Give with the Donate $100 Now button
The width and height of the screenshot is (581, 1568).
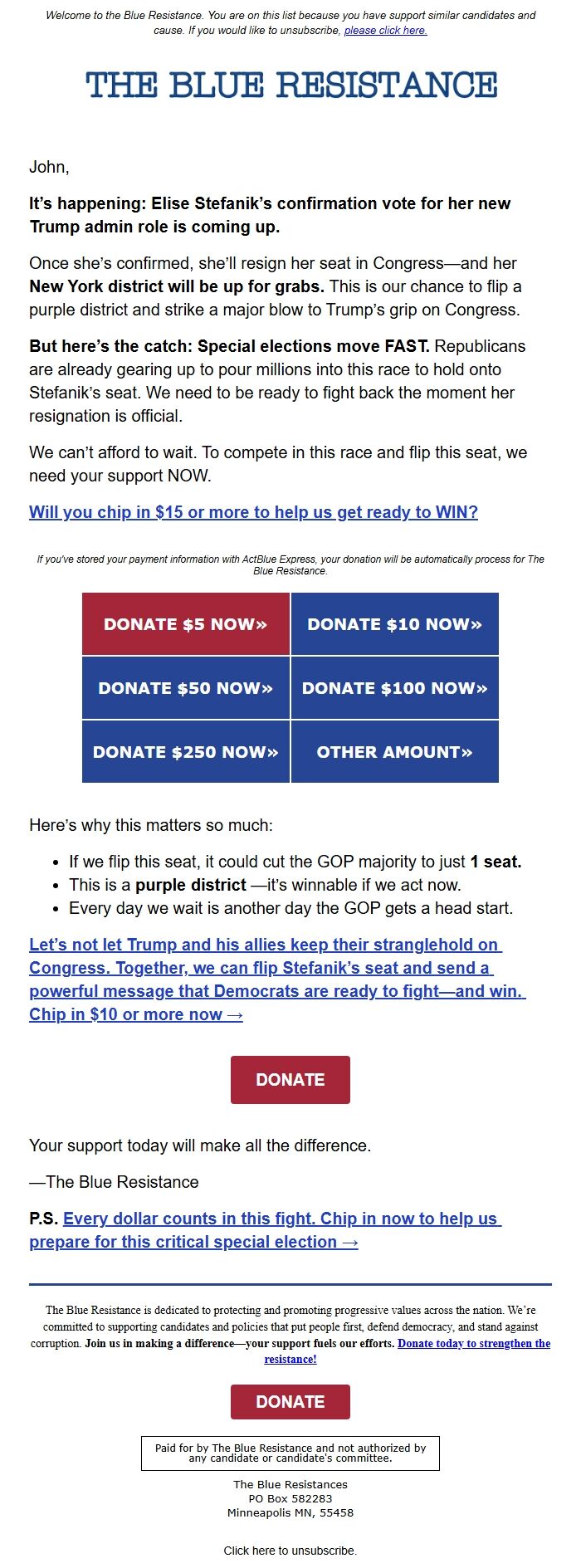click(394, 688)
